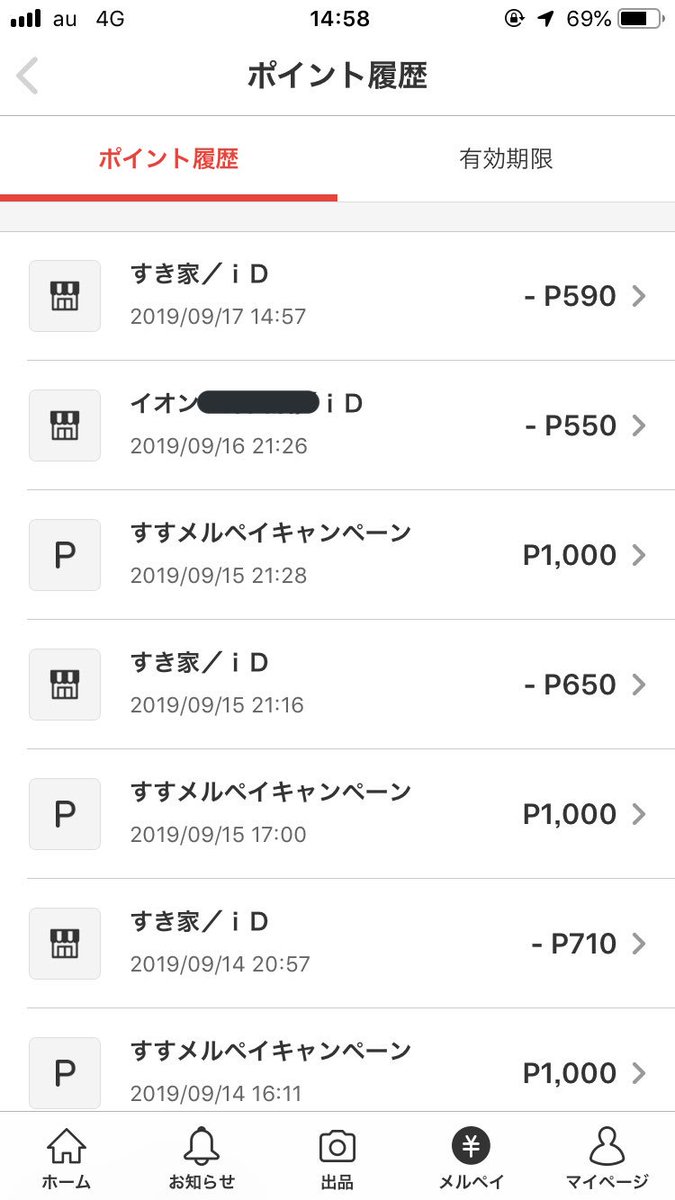This screenshot has width=675, height=1200.
Task: Go back using the top-left arrow
Action: point(28,76)
